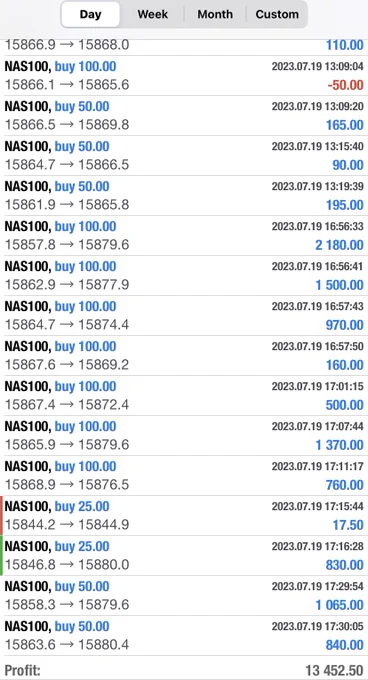Open the trade with 1 370.00 profit
Image resolution: width=368 pixels, height=680 pixels.
tap(184, 435)
